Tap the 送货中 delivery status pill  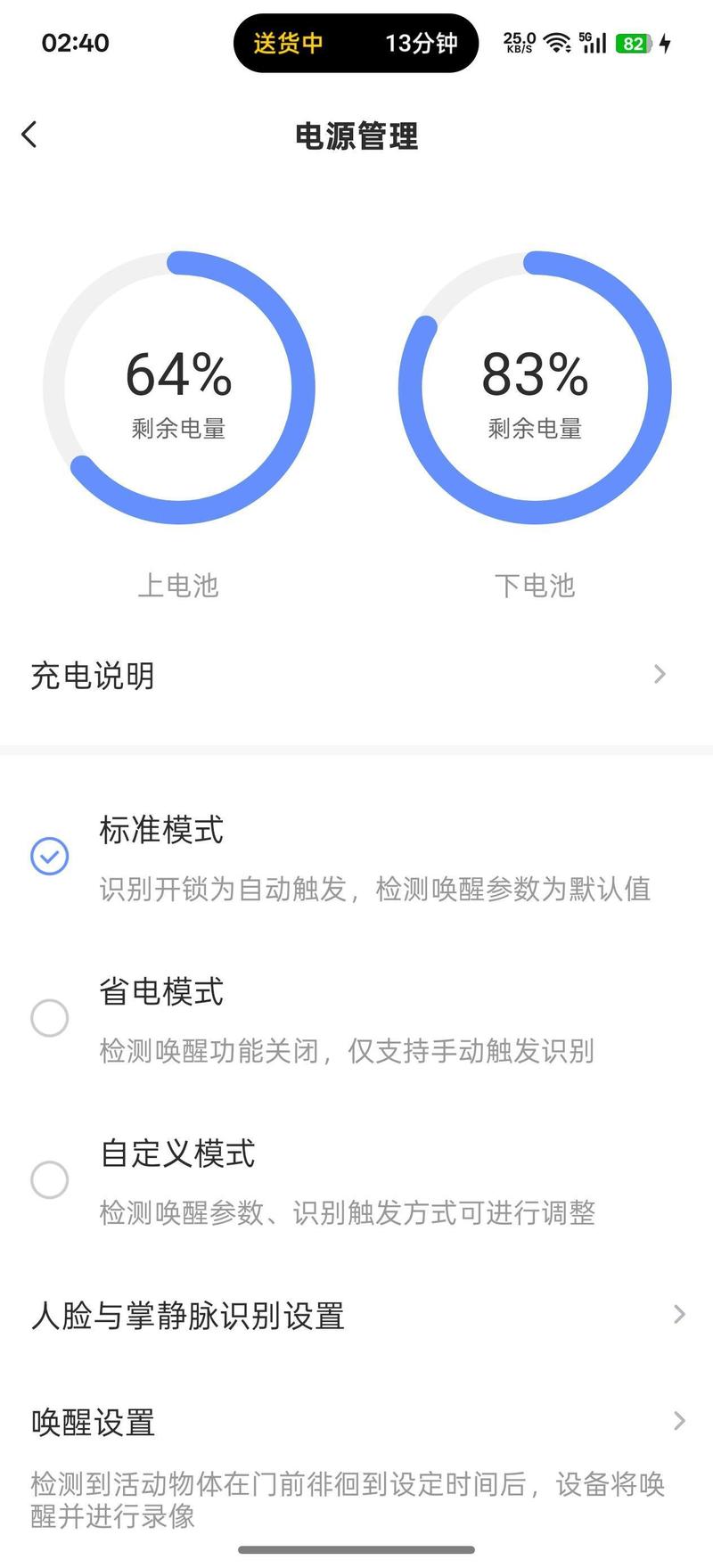(356, 44)
